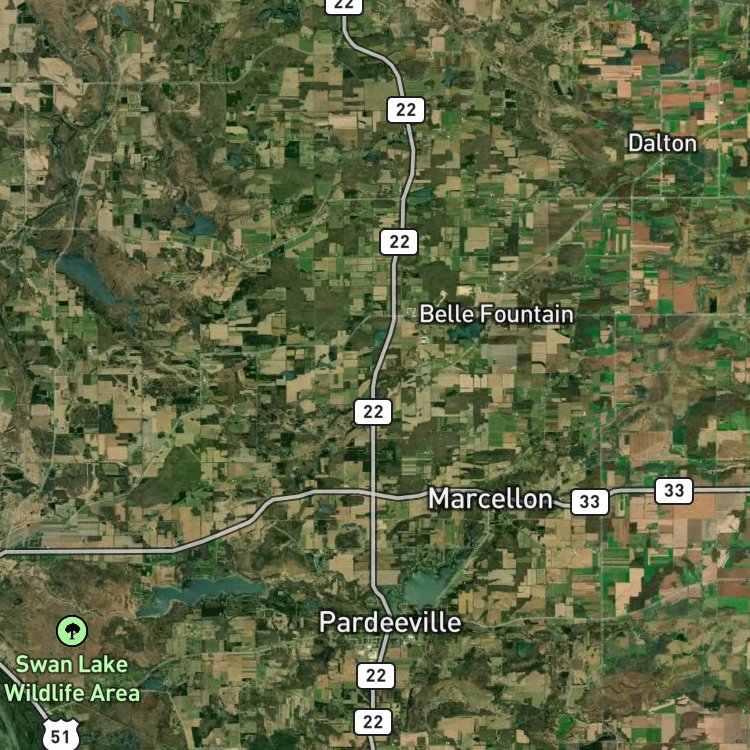
Task: Open the Swan Lake Wildlife Area marker
Action: coord(72,630)
